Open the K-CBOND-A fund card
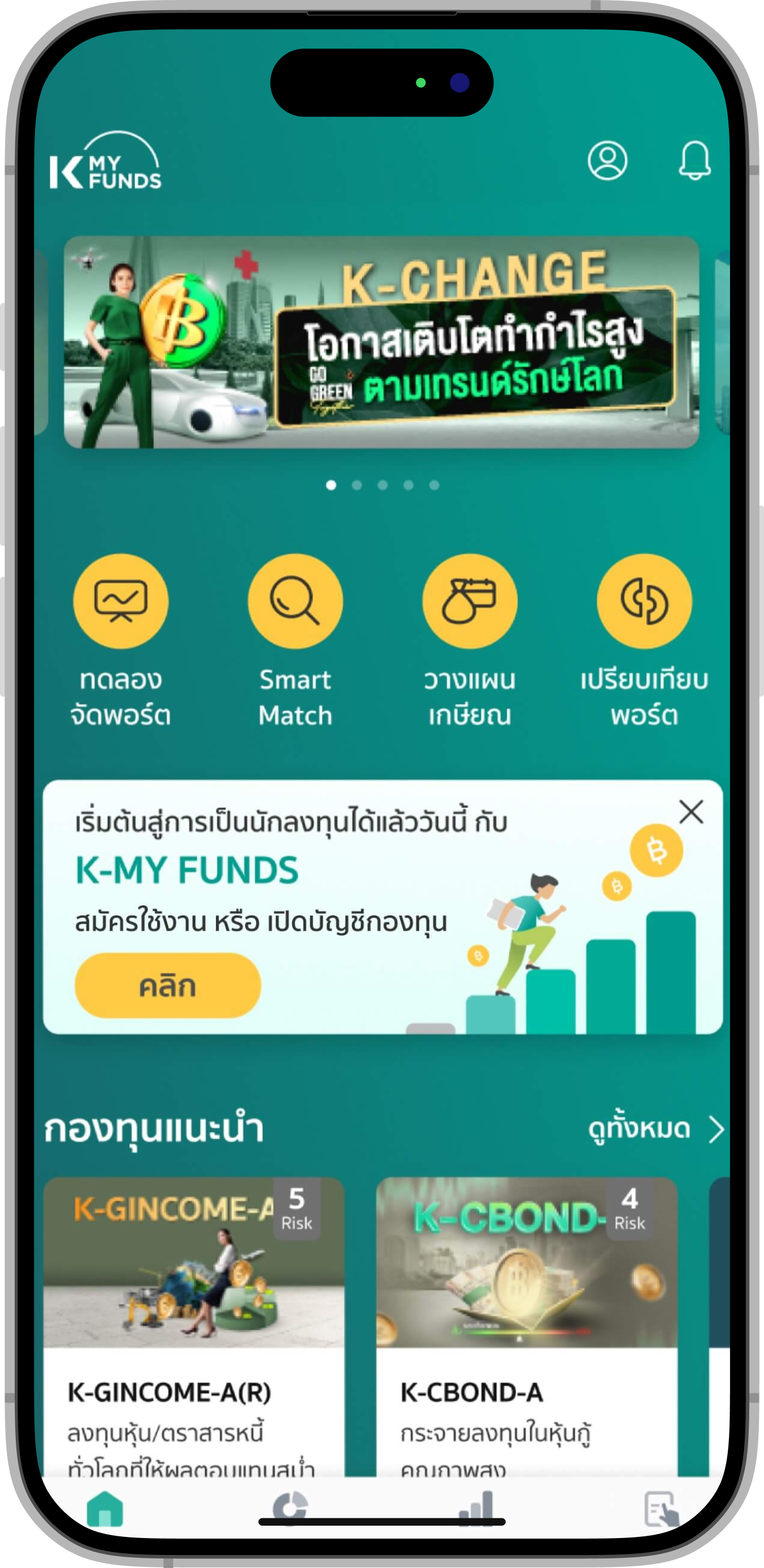 pos(527,1327)
